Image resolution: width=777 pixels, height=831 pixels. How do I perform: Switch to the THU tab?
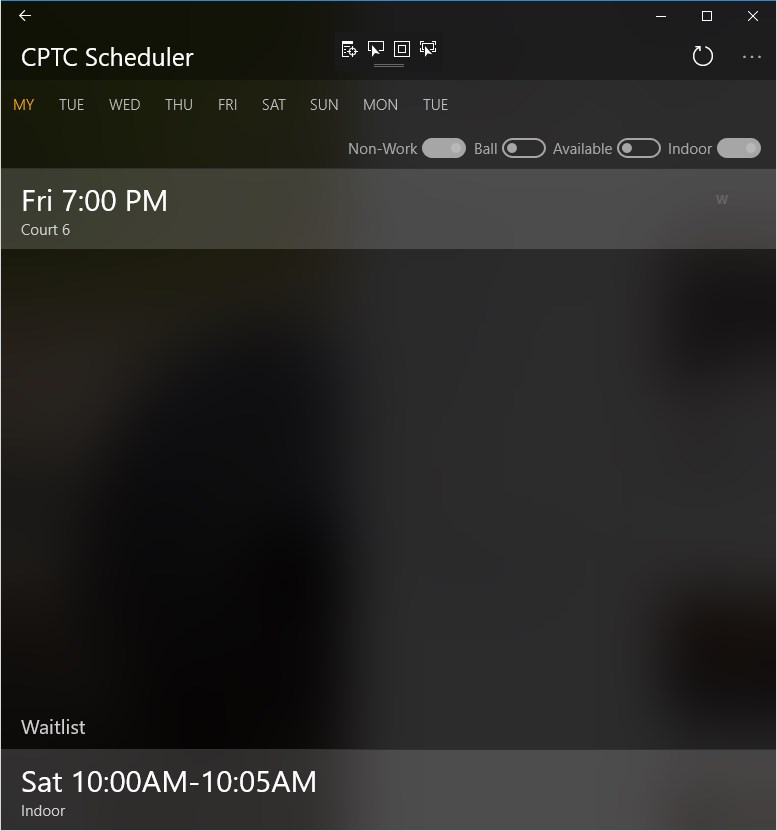(179, 105)
